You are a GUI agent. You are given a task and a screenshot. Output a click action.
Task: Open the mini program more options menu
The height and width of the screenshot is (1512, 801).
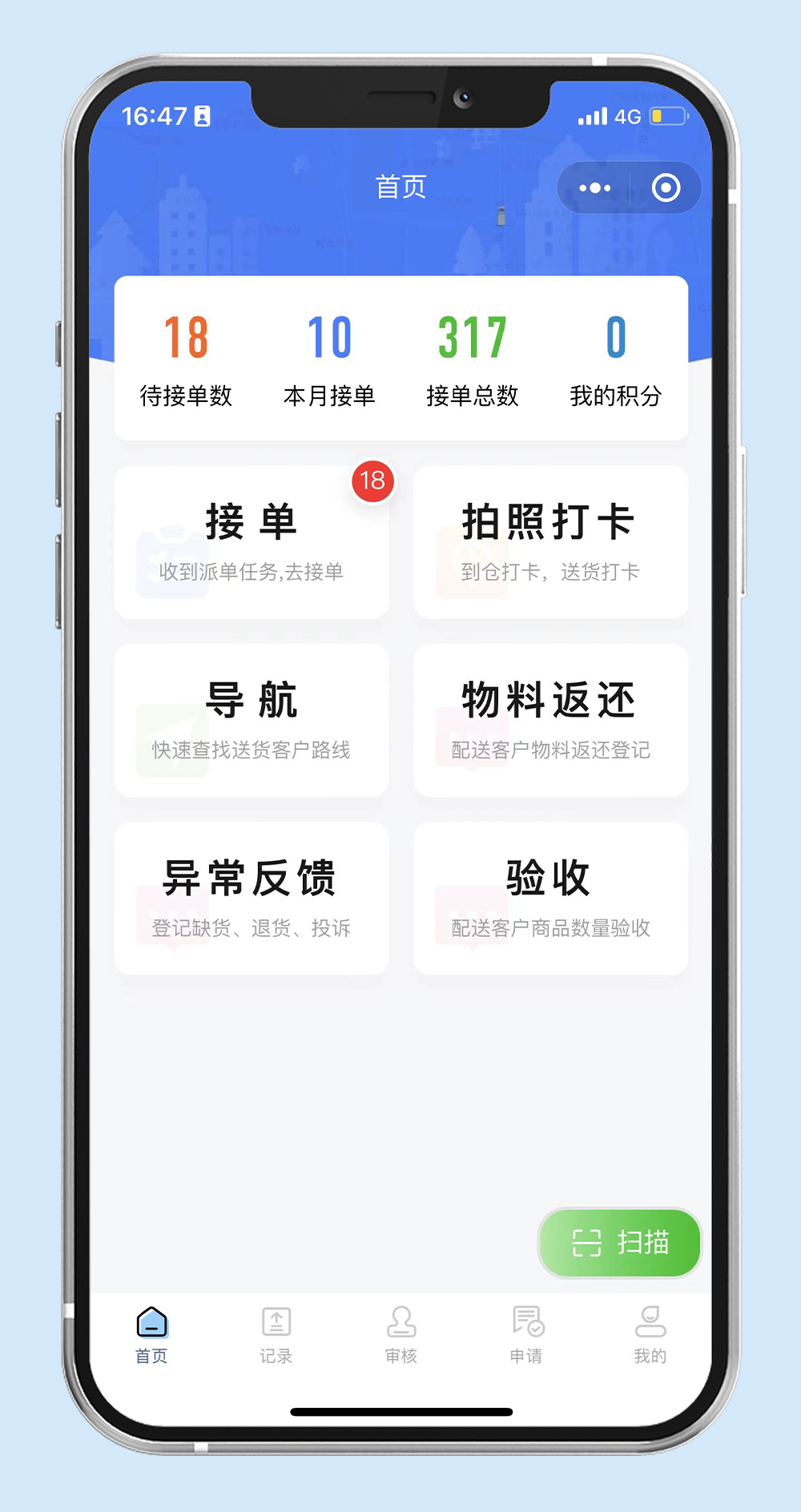[594, 188]
